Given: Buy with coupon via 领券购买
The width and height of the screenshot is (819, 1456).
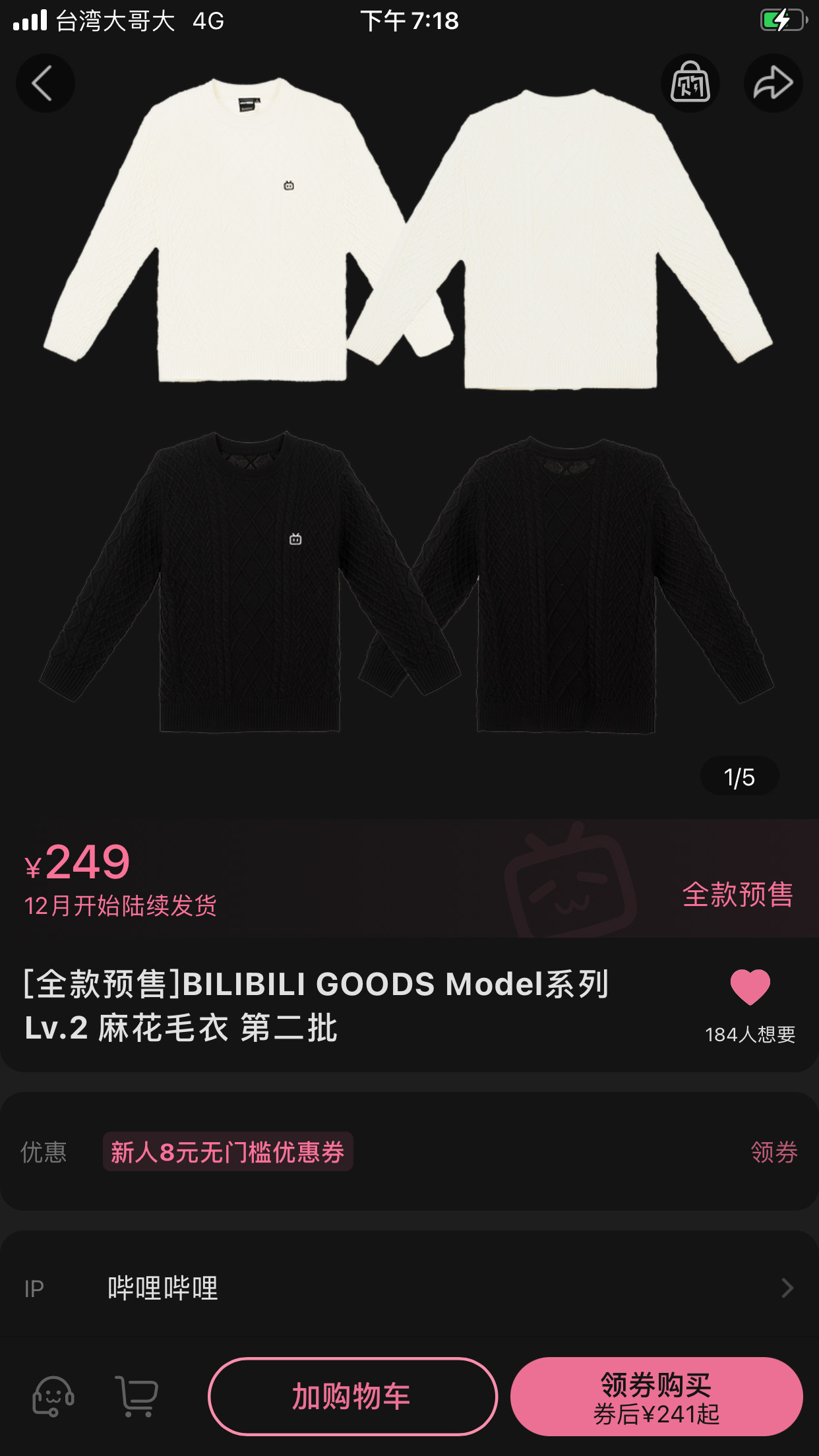Looking at the screenshot, I should (x=656, y=1396).
